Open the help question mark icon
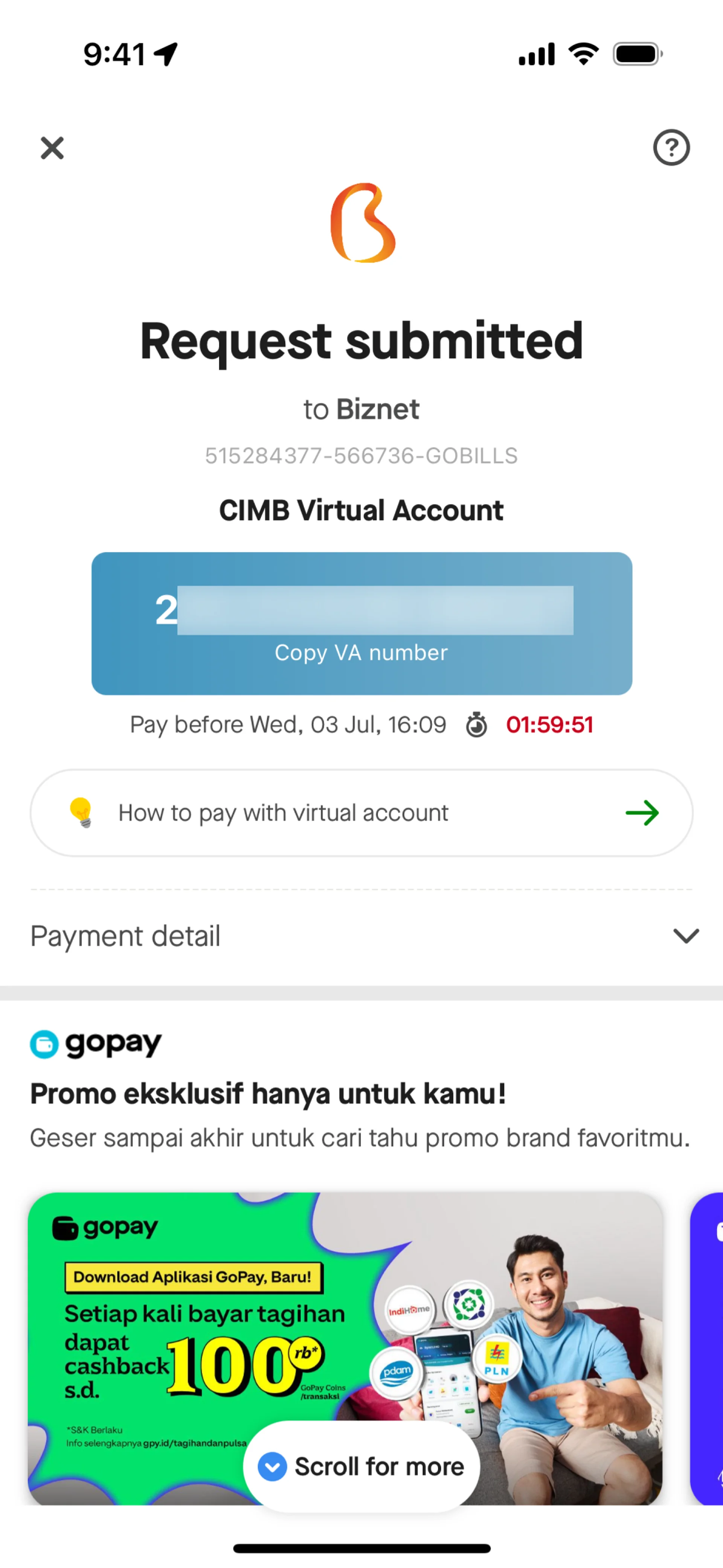The image size is (723, 1568). 671,147
